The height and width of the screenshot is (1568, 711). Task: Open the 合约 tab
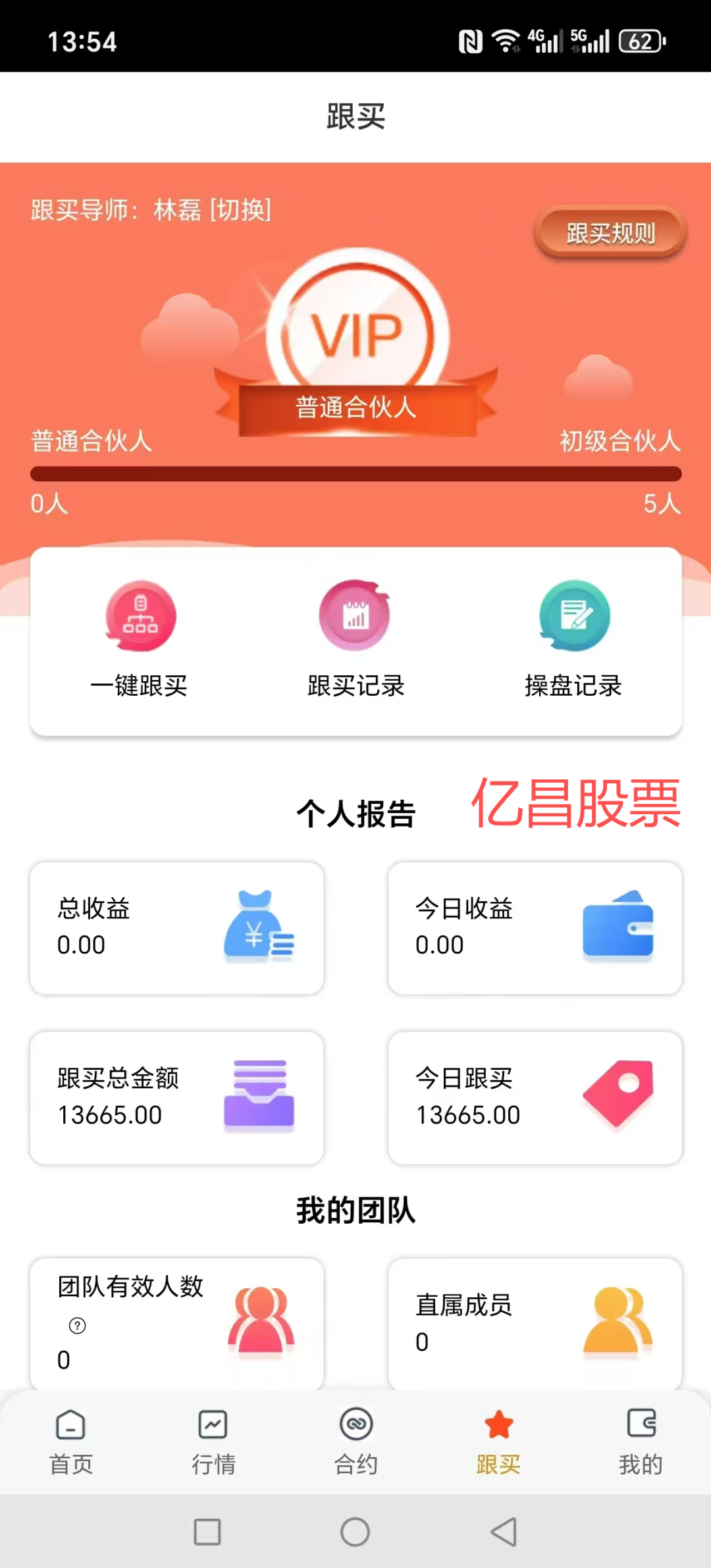pos(355,1442)
